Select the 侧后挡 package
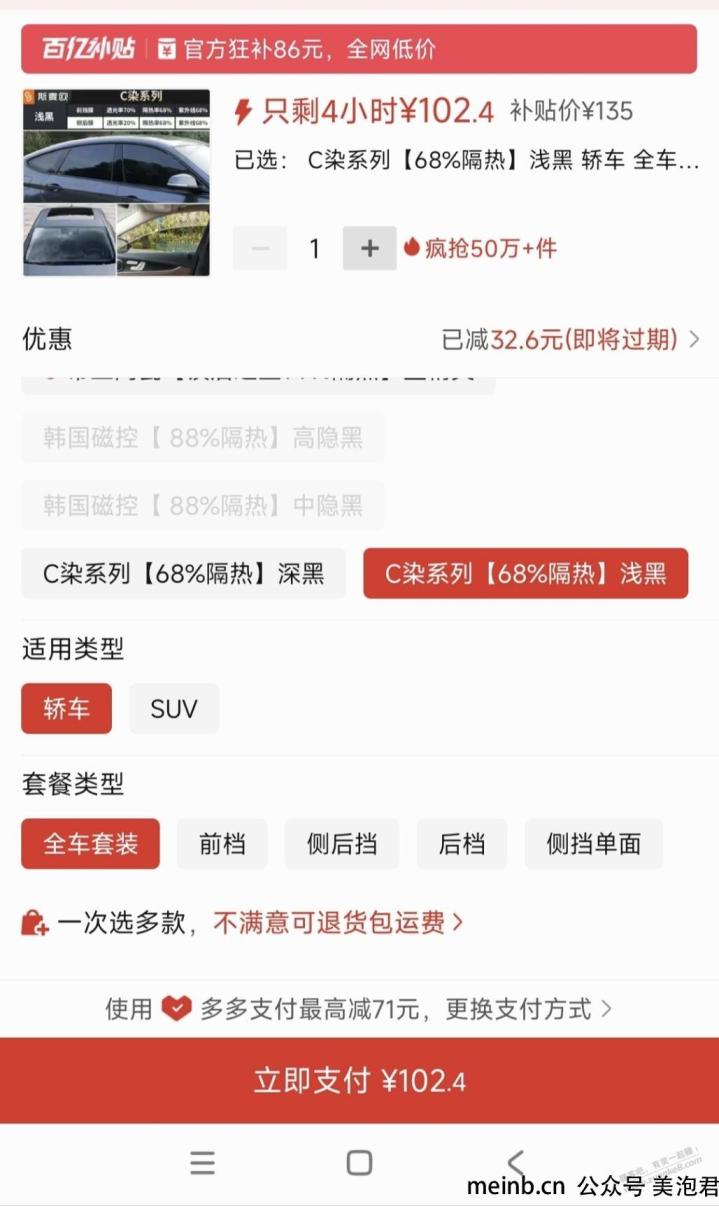 [342, 844]
